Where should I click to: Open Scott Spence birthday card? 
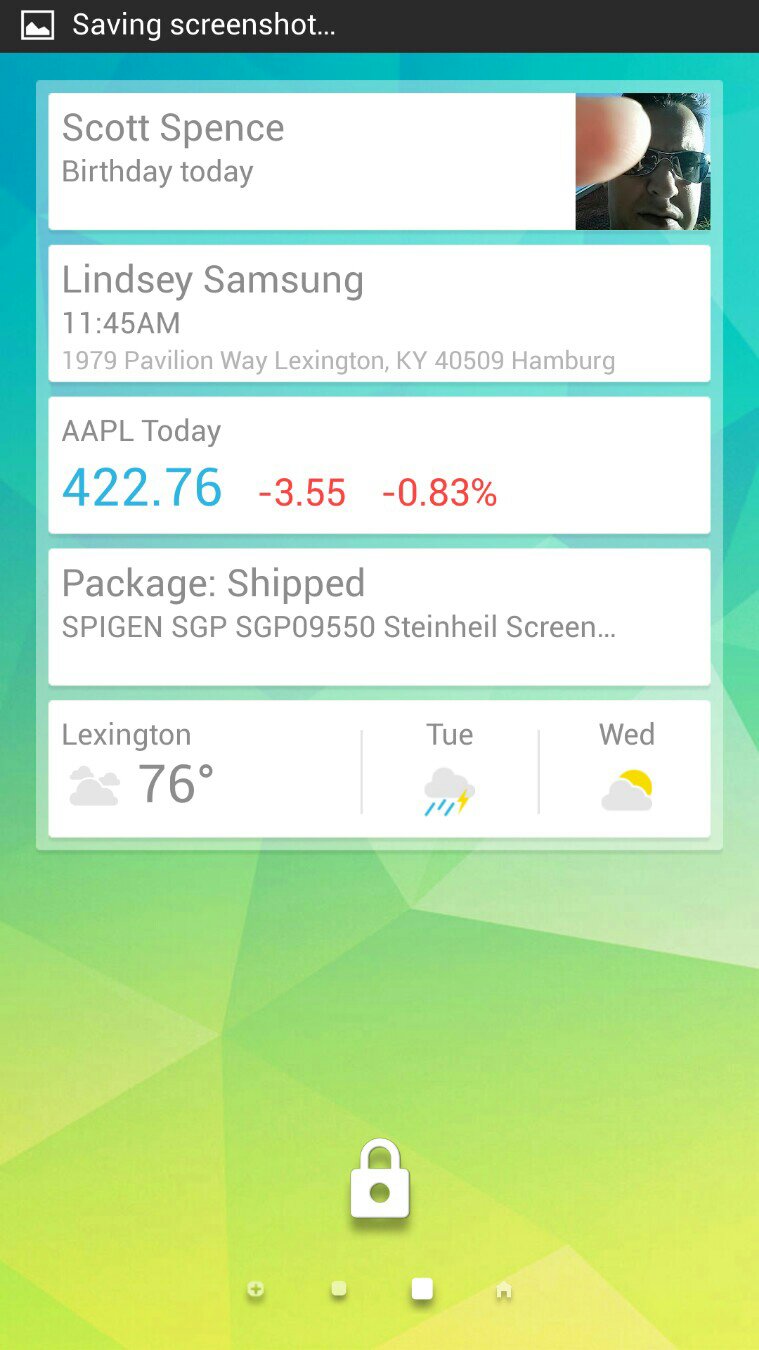[x=312, y=162]
